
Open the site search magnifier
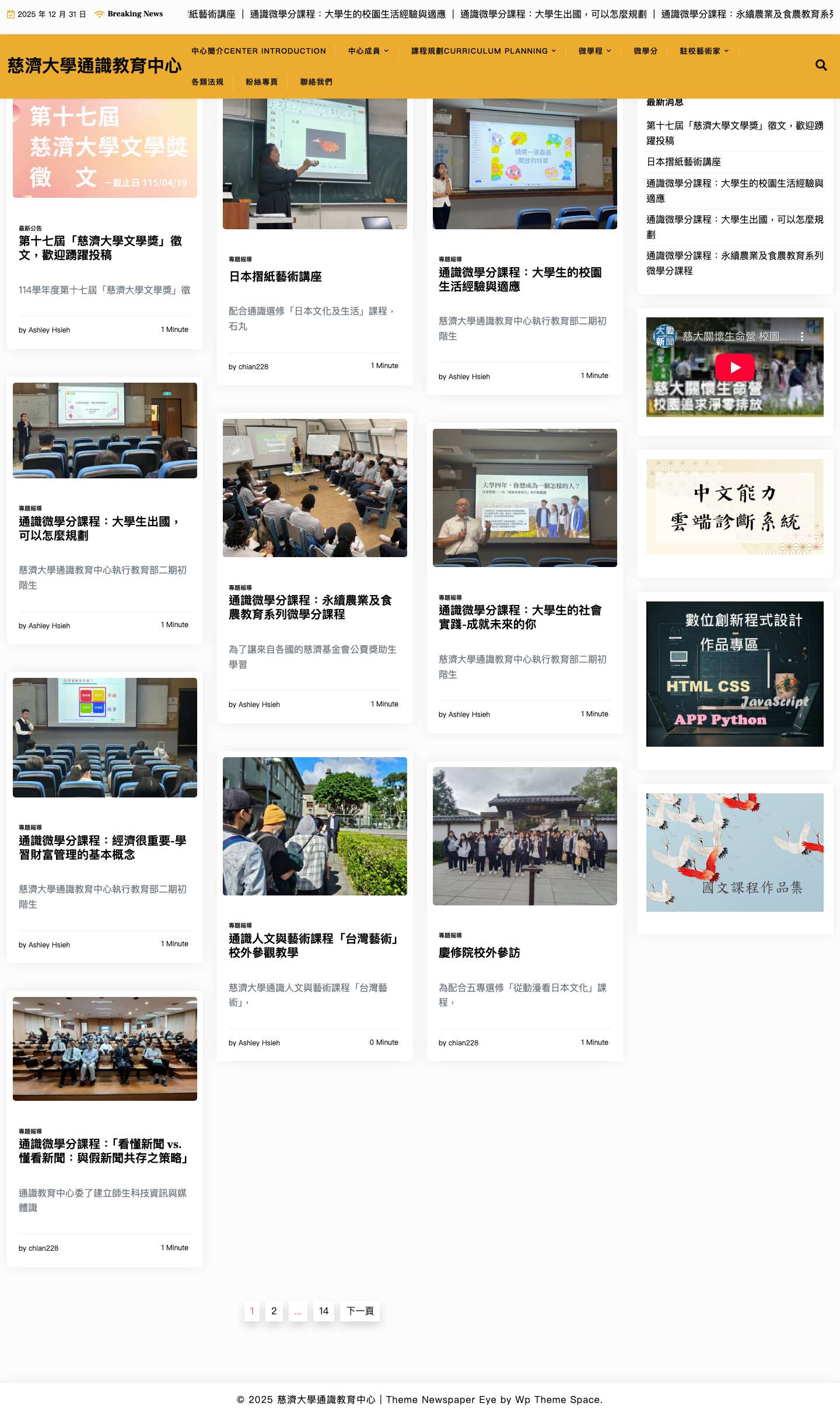click(821, 66)
